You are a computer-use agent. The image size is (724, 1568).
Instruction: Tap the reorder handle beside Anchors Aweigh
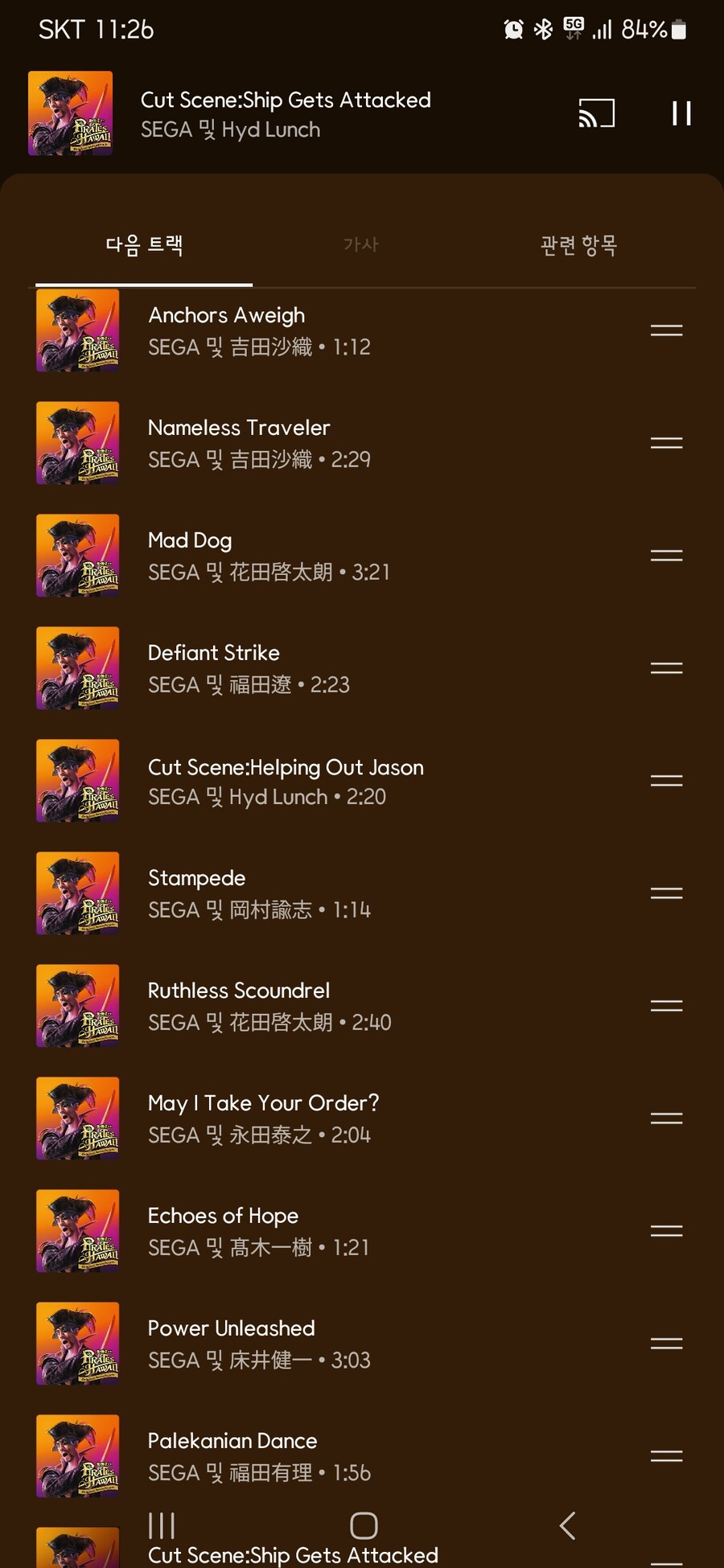pyautogui.click(x=666, y=330)
